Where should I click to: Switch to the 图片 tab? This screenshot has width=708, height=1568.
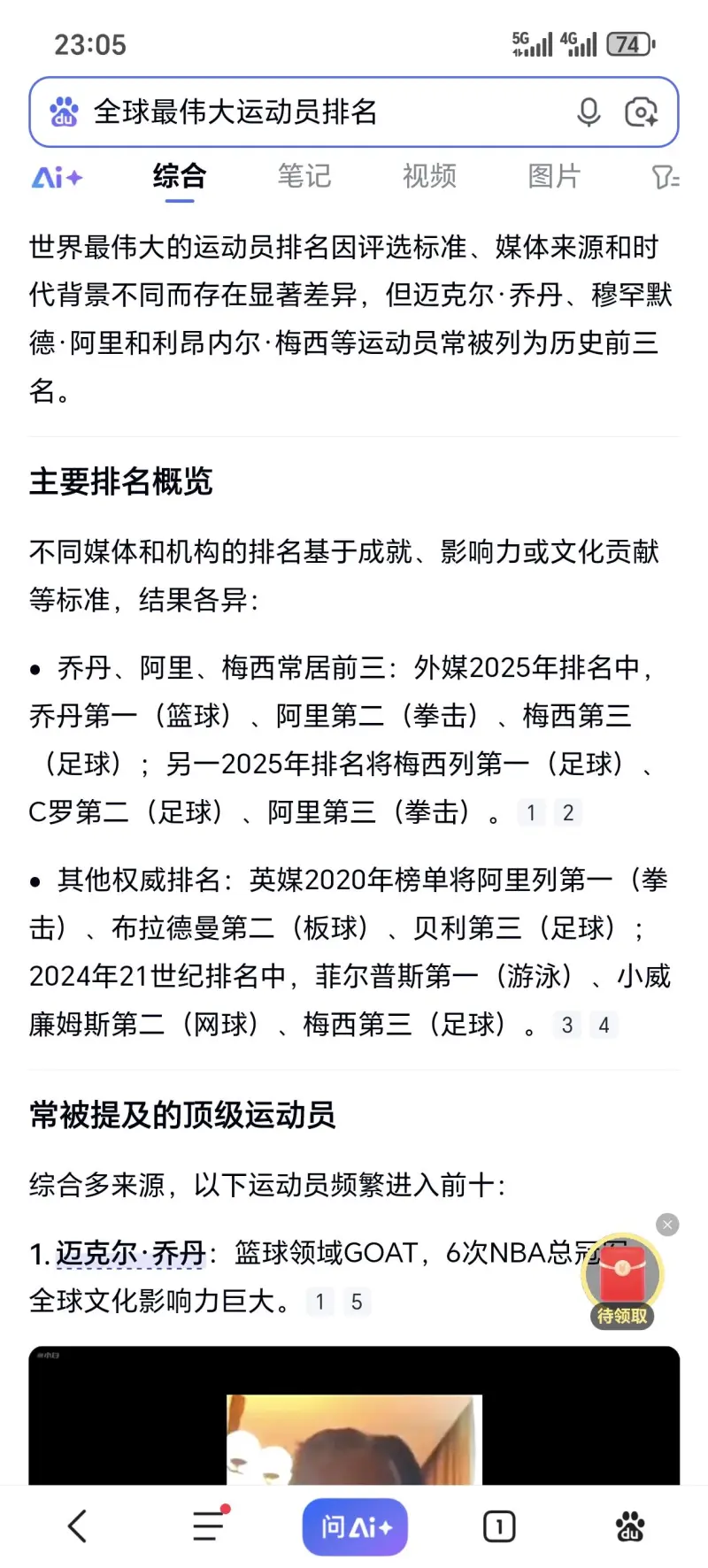point(554,176)
